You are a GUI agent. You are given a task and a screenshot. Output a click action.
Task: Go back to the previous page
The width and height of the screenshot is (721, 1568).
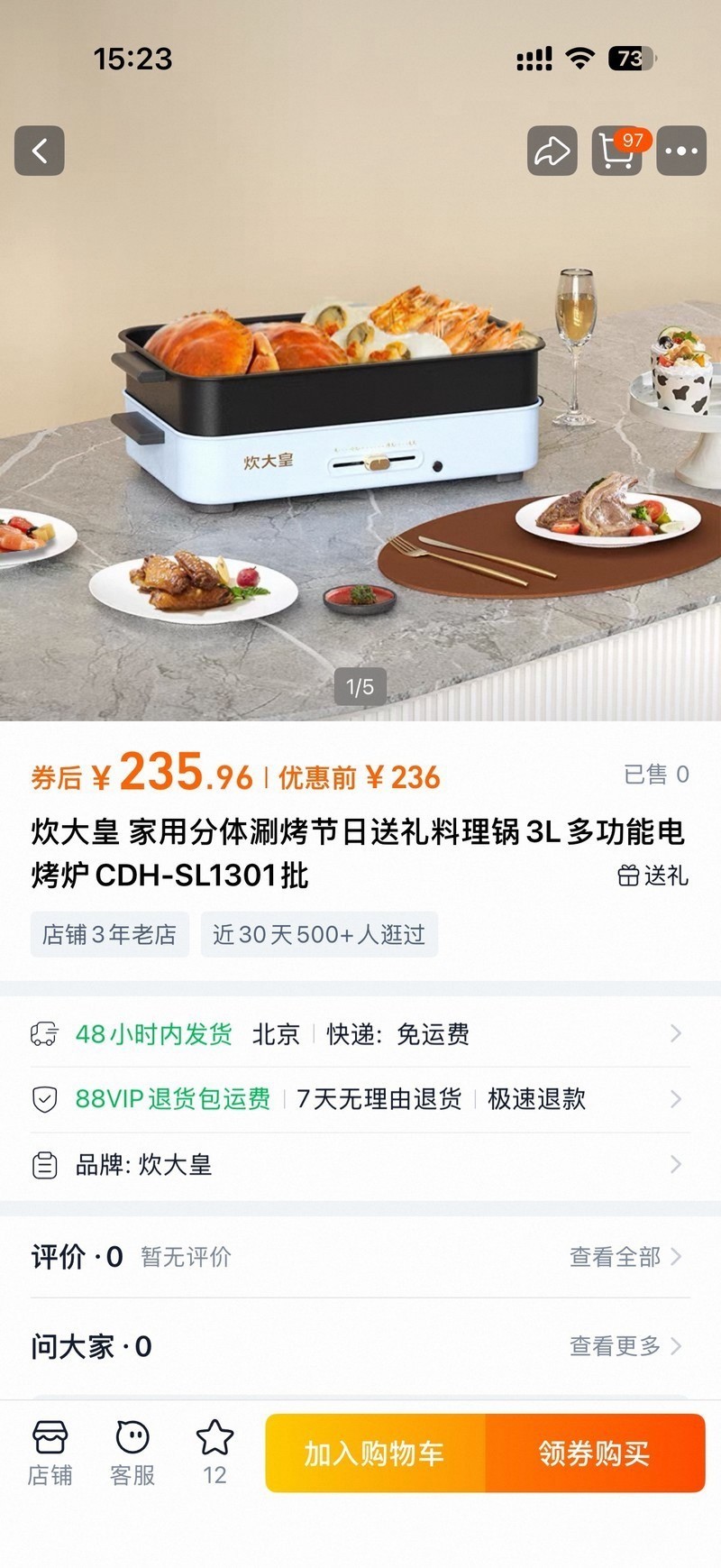(40, 151)
